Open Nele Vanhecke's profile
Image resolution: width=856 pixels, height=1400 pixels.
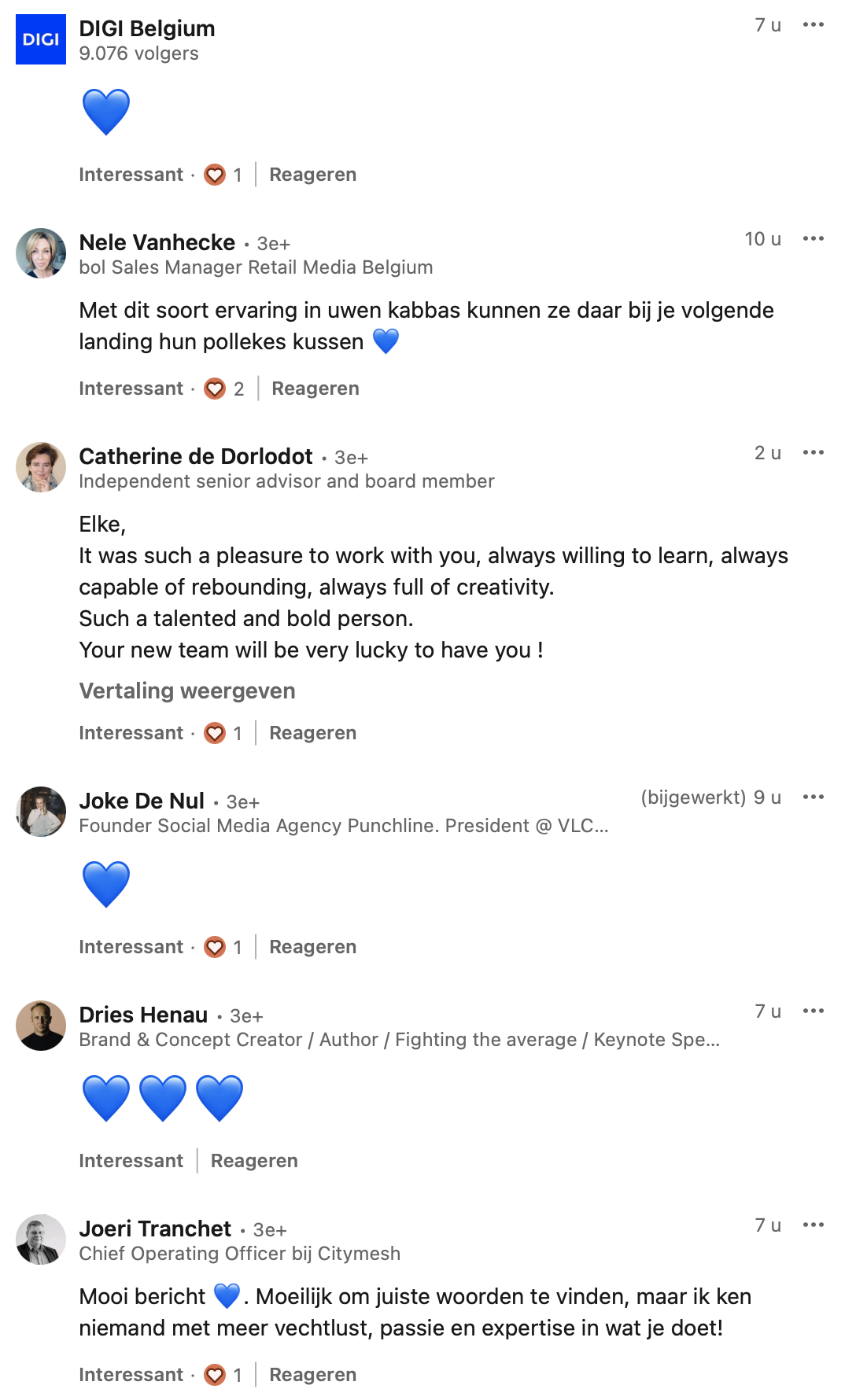click(157, 242)
